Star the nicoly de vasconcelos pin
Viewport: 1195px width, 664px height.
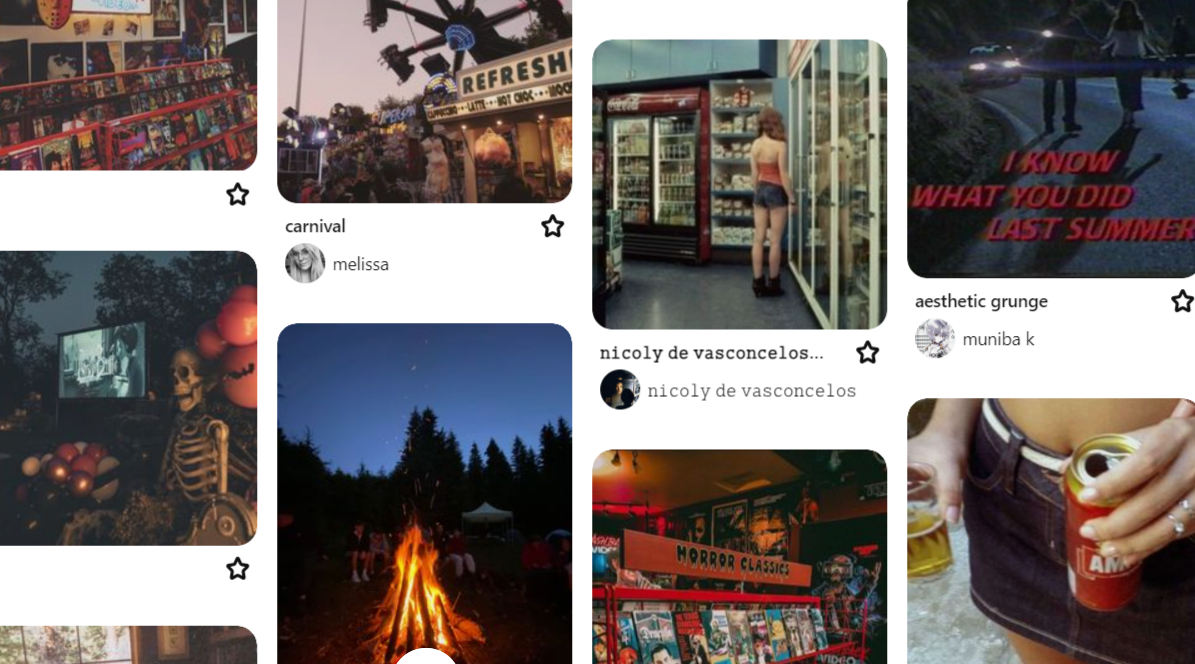click(868, 353)
